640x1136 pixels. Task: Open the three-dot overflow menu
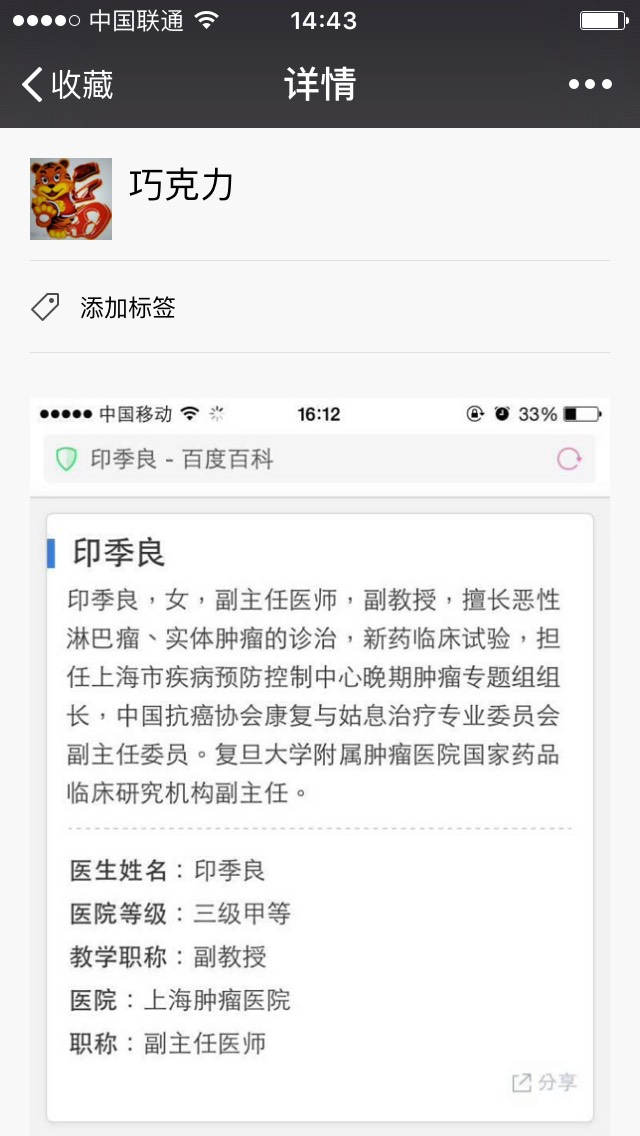(x=590, y=85)
